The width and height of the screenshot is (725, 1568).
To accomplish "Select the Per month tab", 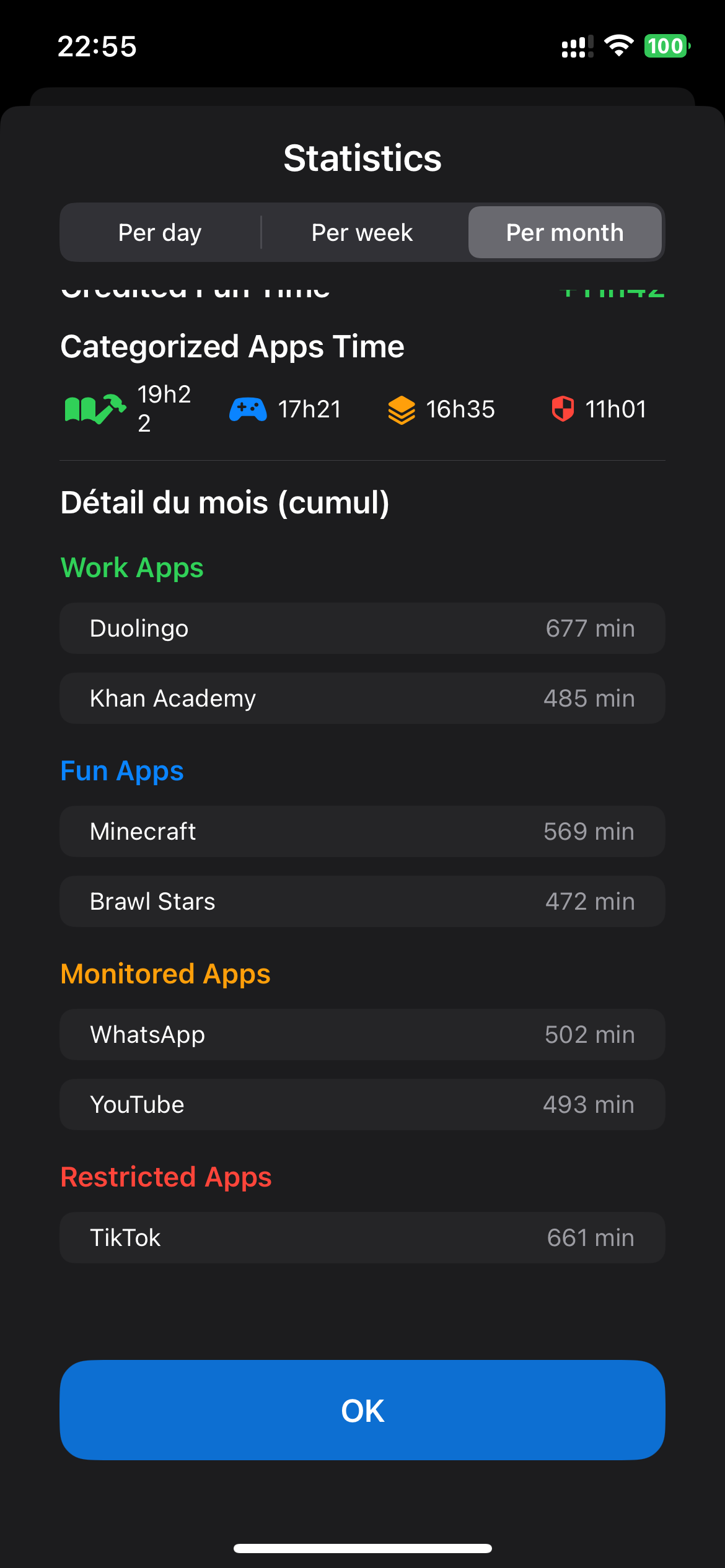I will [565, 232].
